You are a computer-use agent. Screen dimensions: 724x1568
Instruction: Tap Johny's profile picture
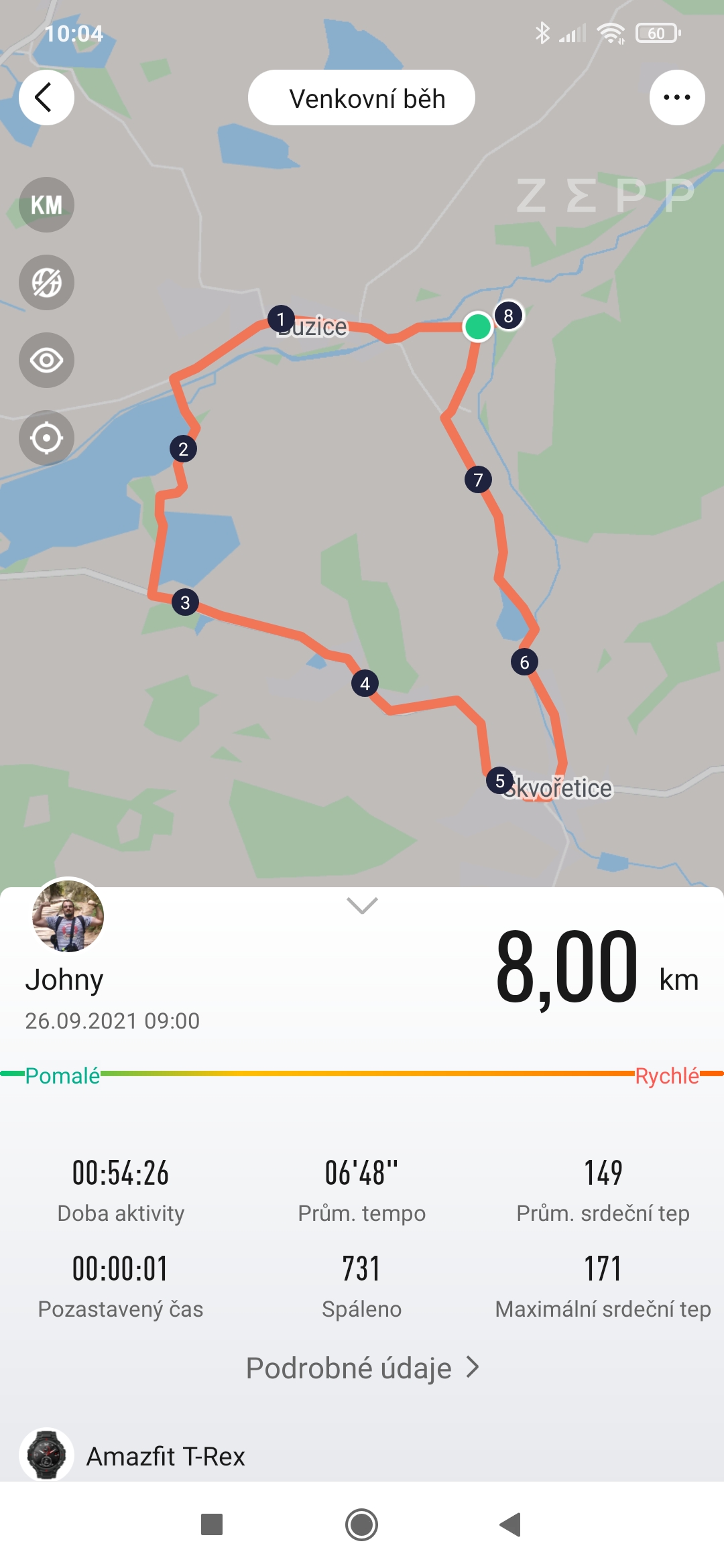tap(68, 915)
